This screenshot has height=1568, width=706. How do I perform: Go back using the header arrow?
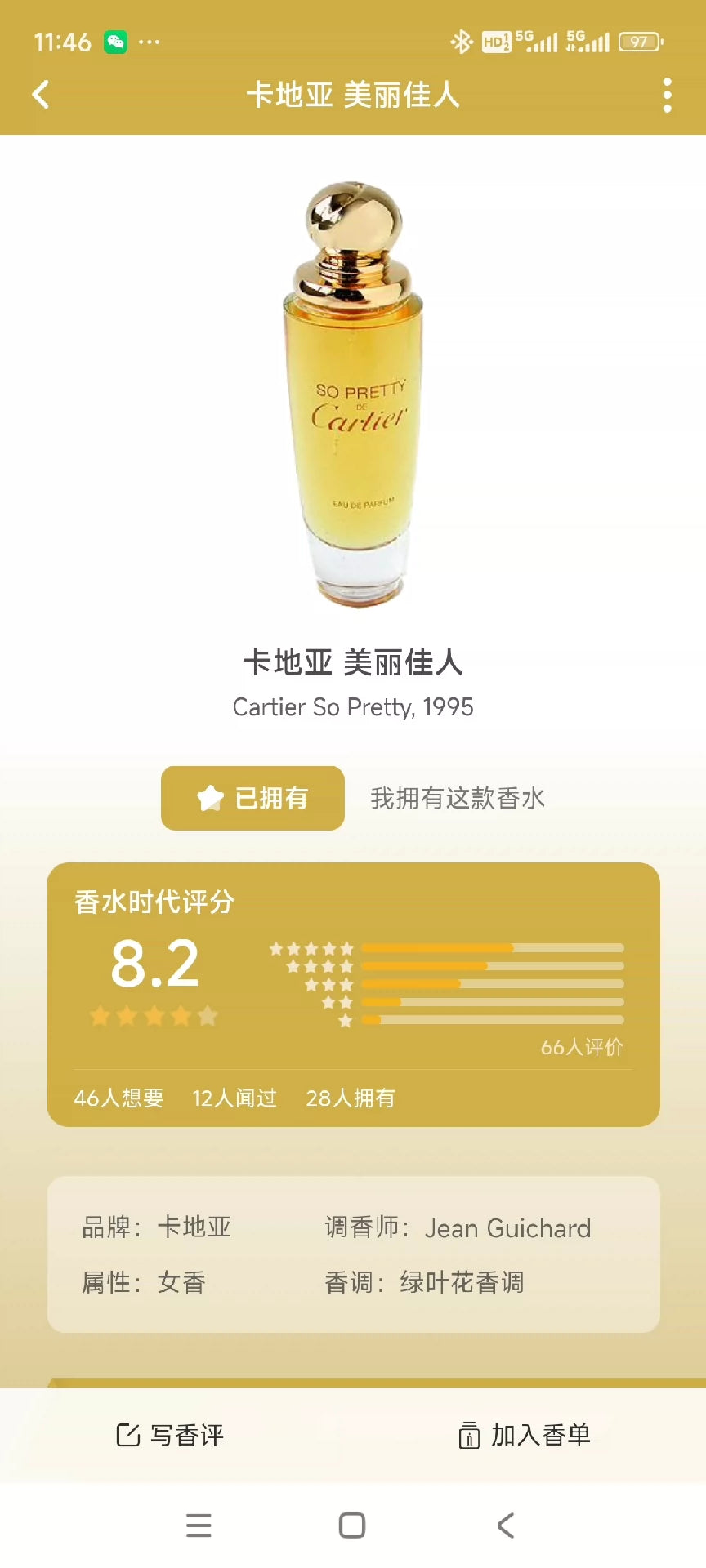[41, 95]
